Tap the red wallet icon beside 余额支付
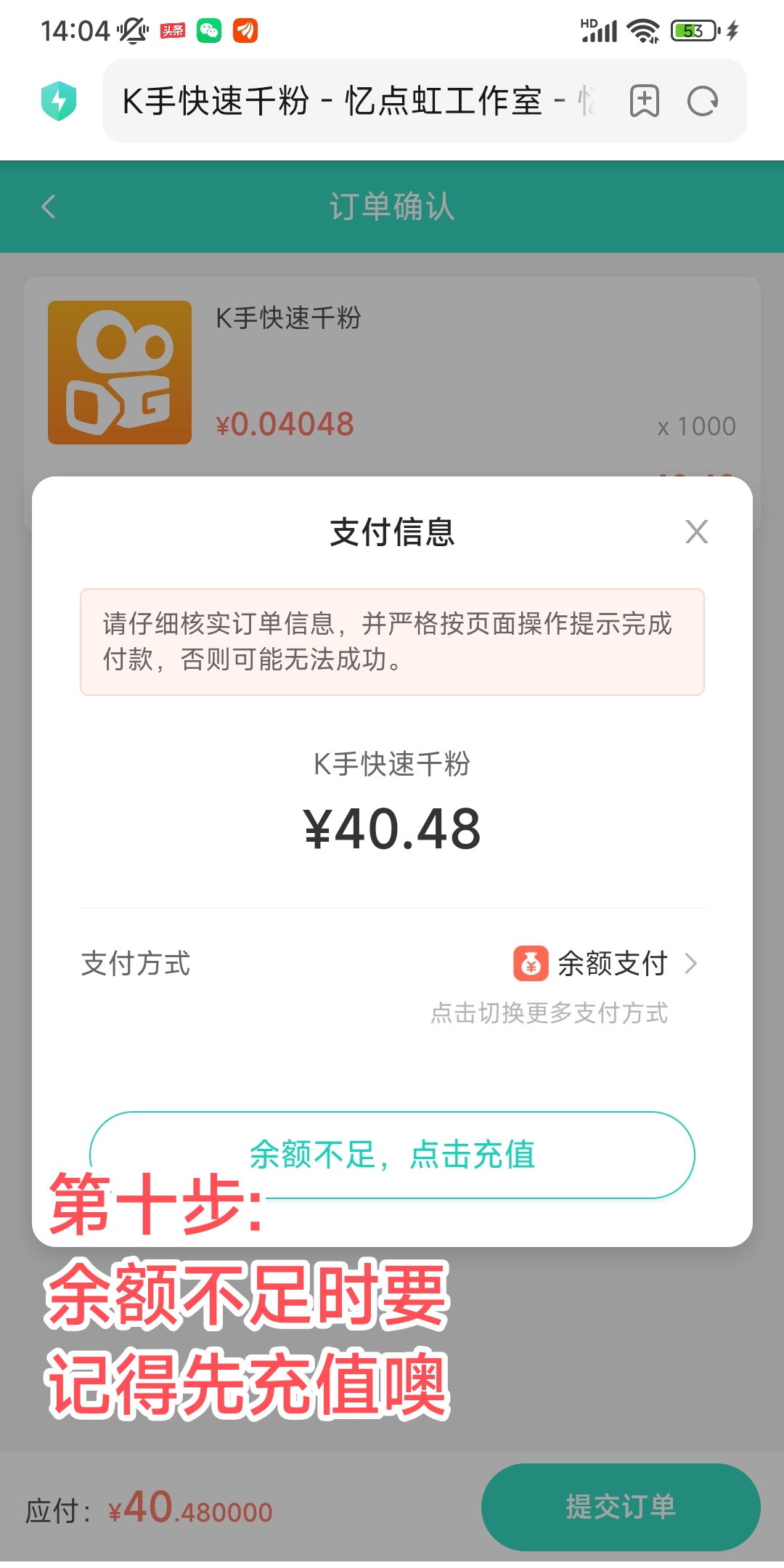The width and height of the screenshot is (784, 1568). [x=529, y=964]
